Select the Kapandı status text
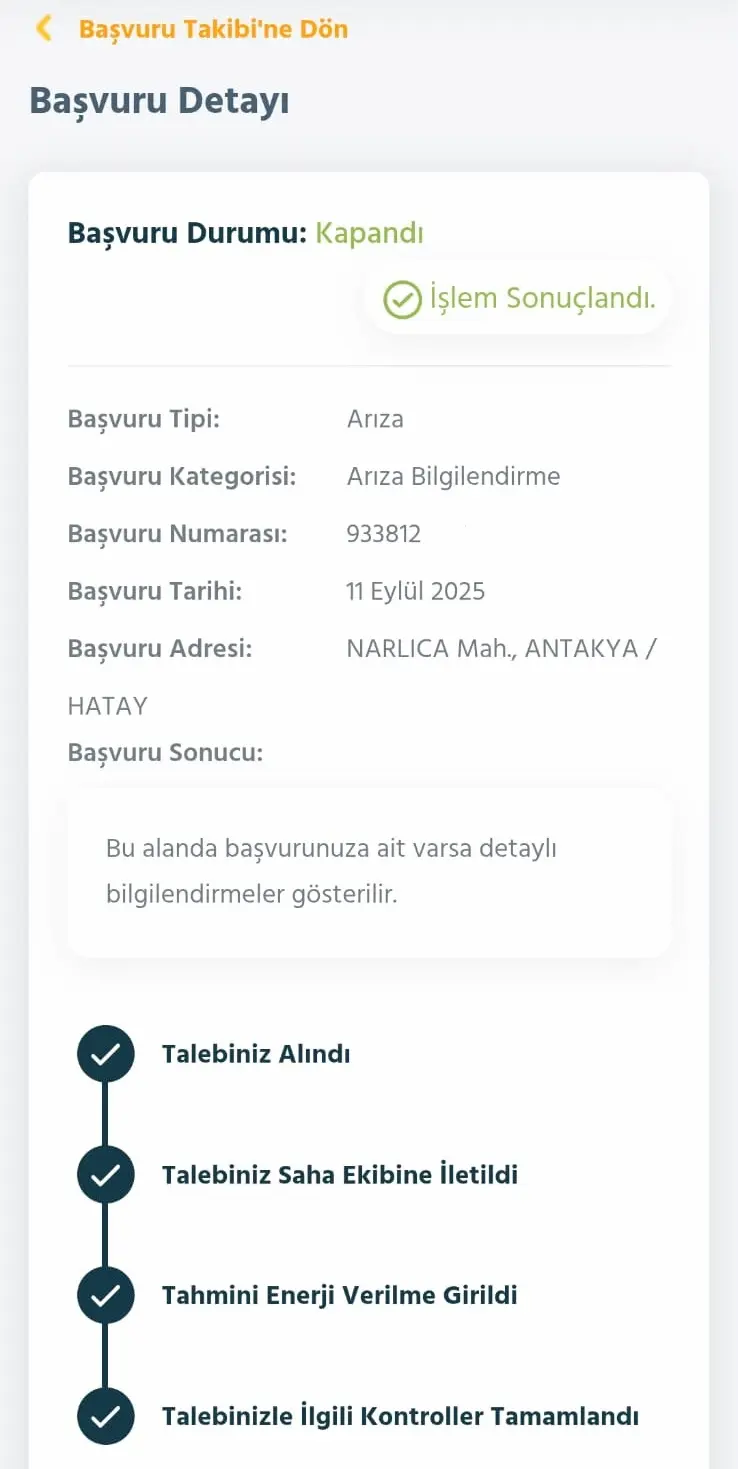 pos(367,233)
